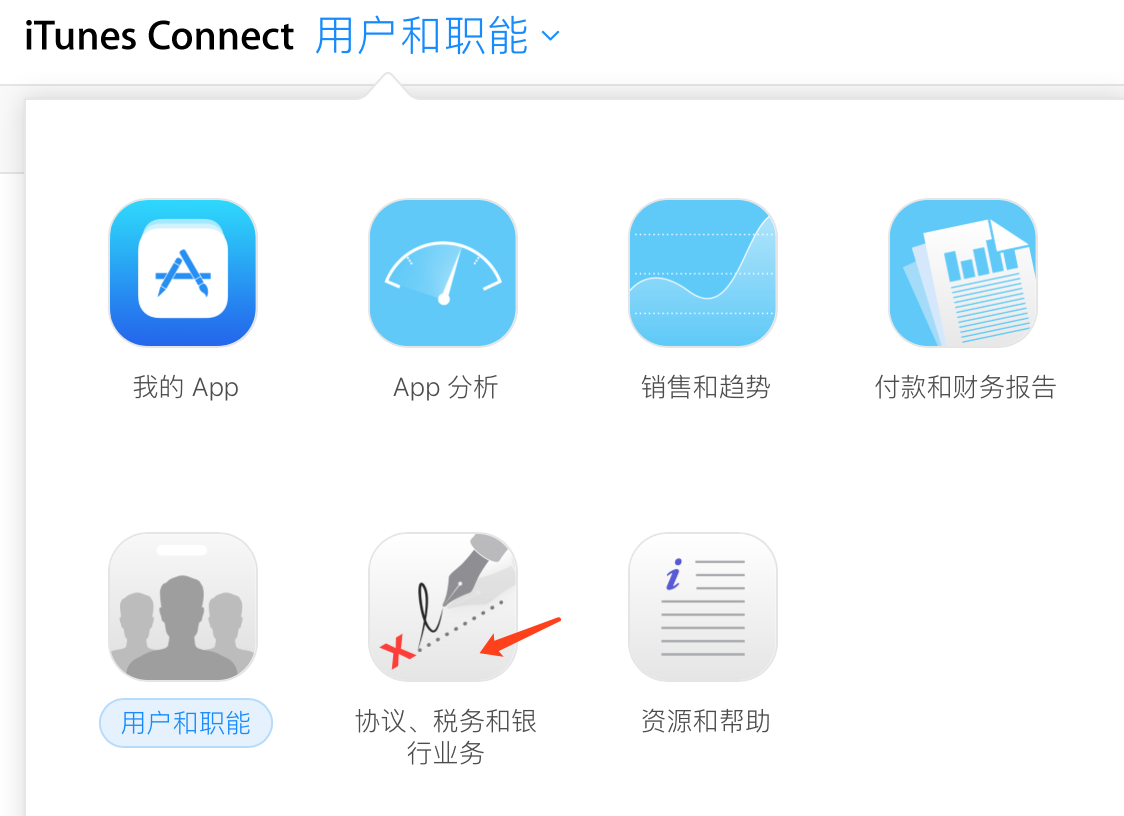Expand the 用户和职能 dropdown in the header
This screenshot has width=1124, height=816.
438,37
